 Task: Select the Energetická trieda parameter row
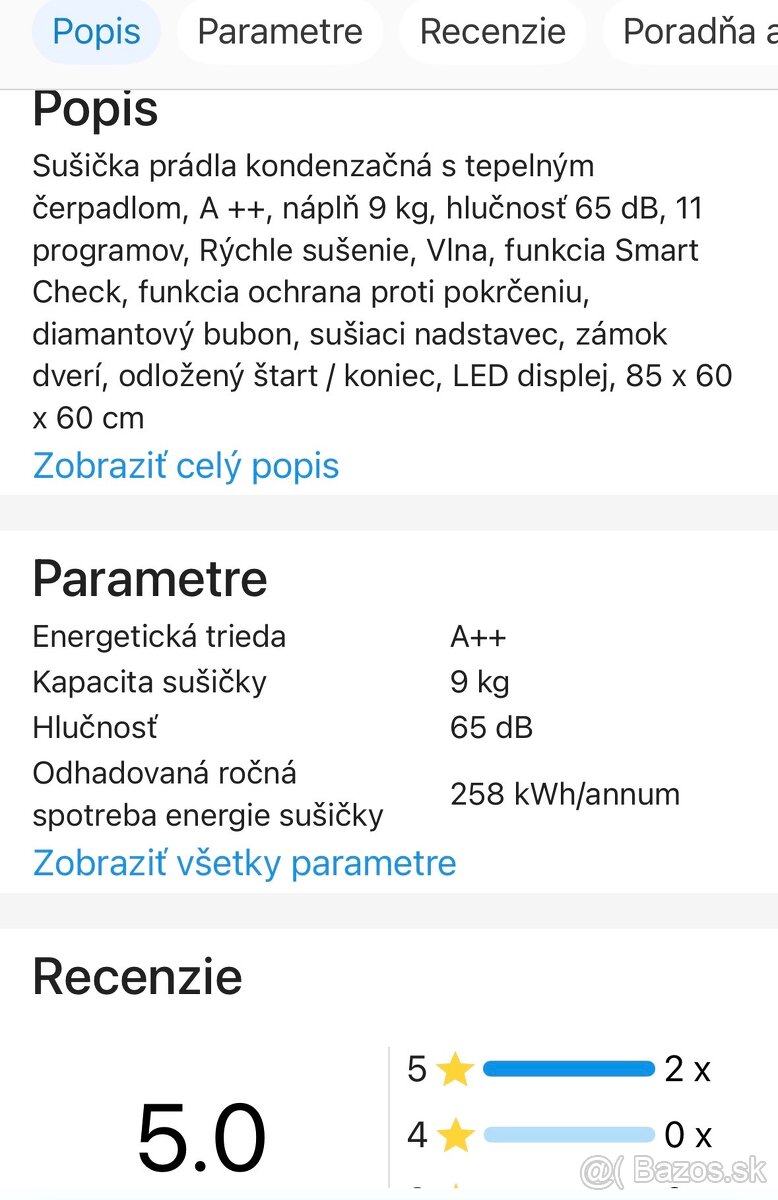[x=159, y=636]
